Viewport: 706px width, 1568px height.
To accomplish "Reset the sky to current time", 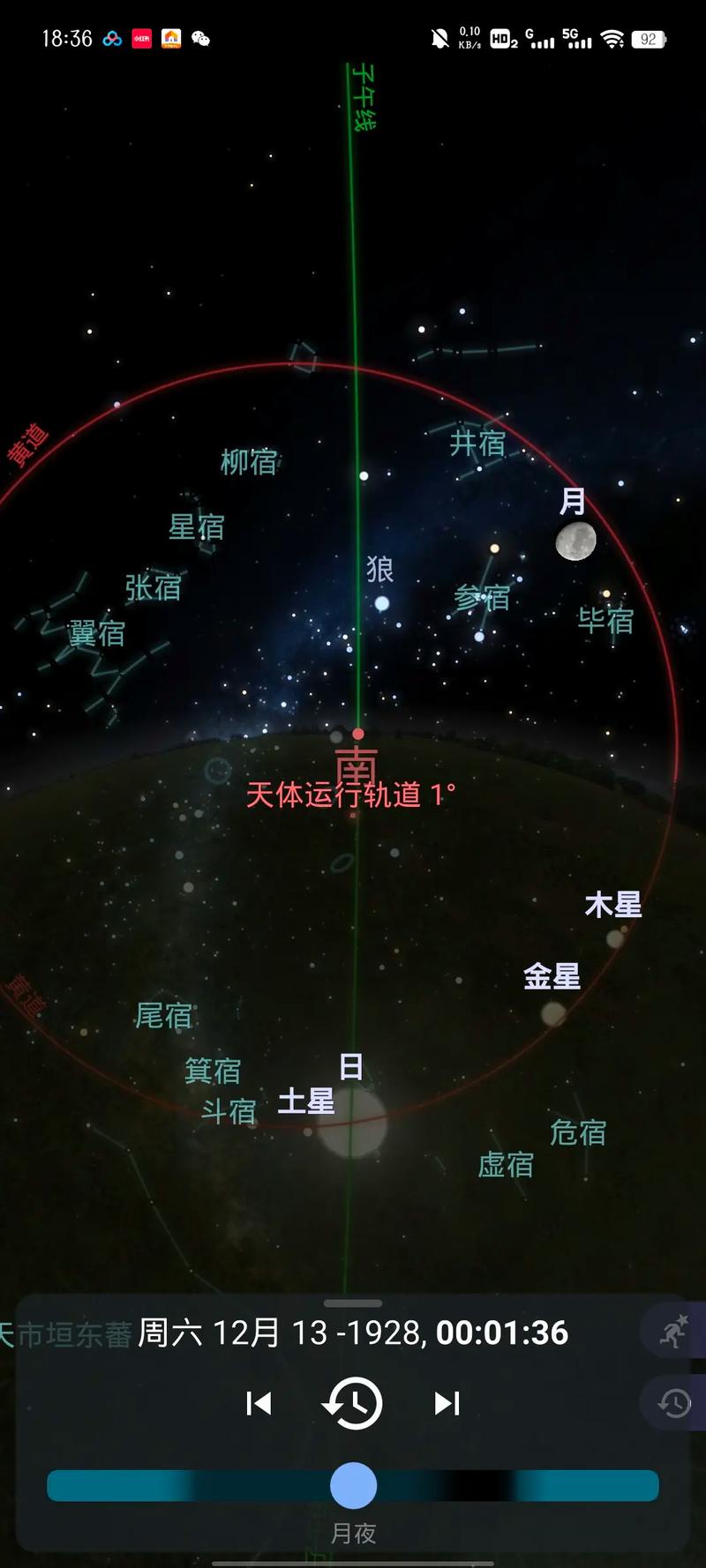I will pyautogui.click(x=352, y=1403).
